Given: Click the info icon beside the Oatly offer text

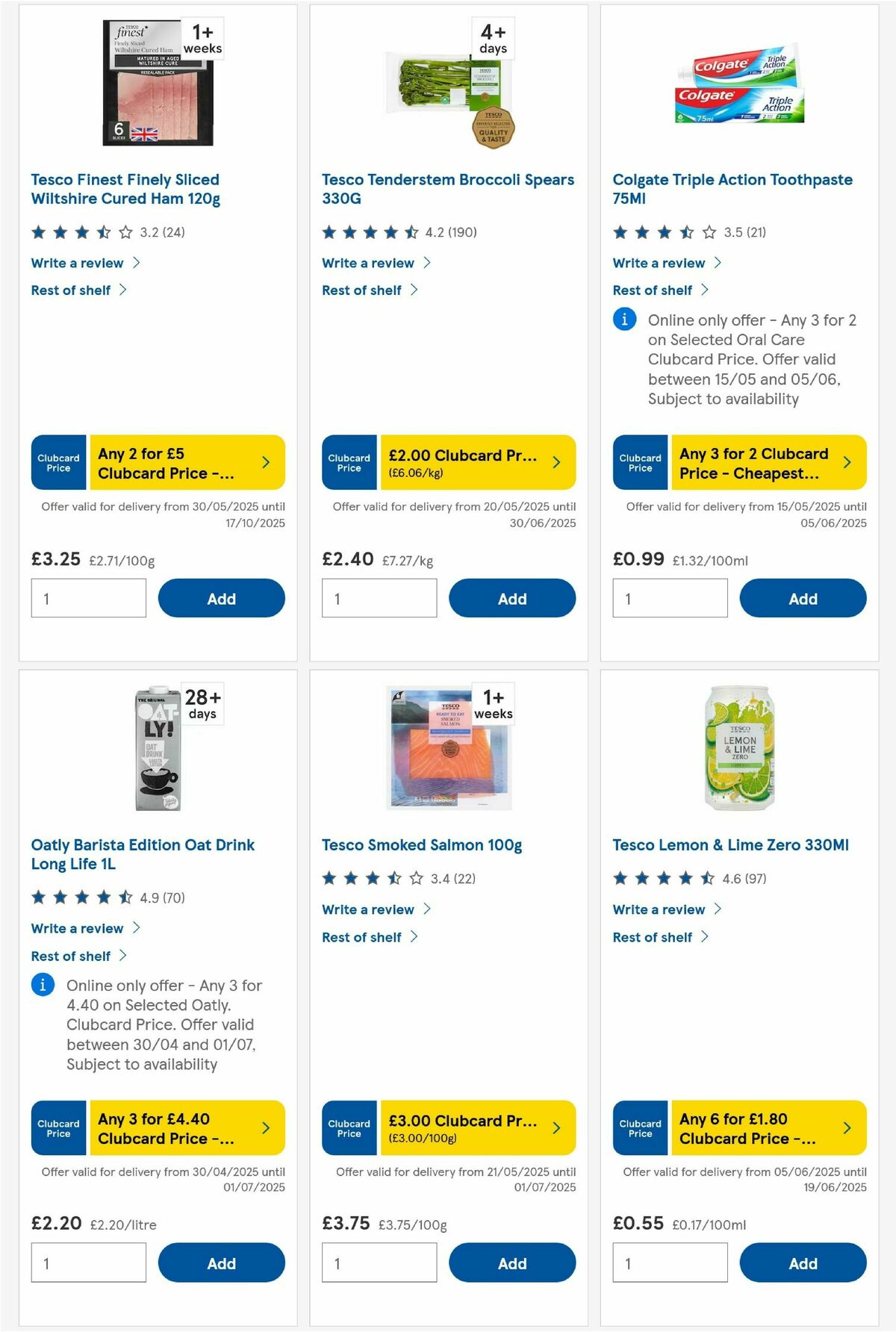Looking at the screenshot, I should point(42,985).
